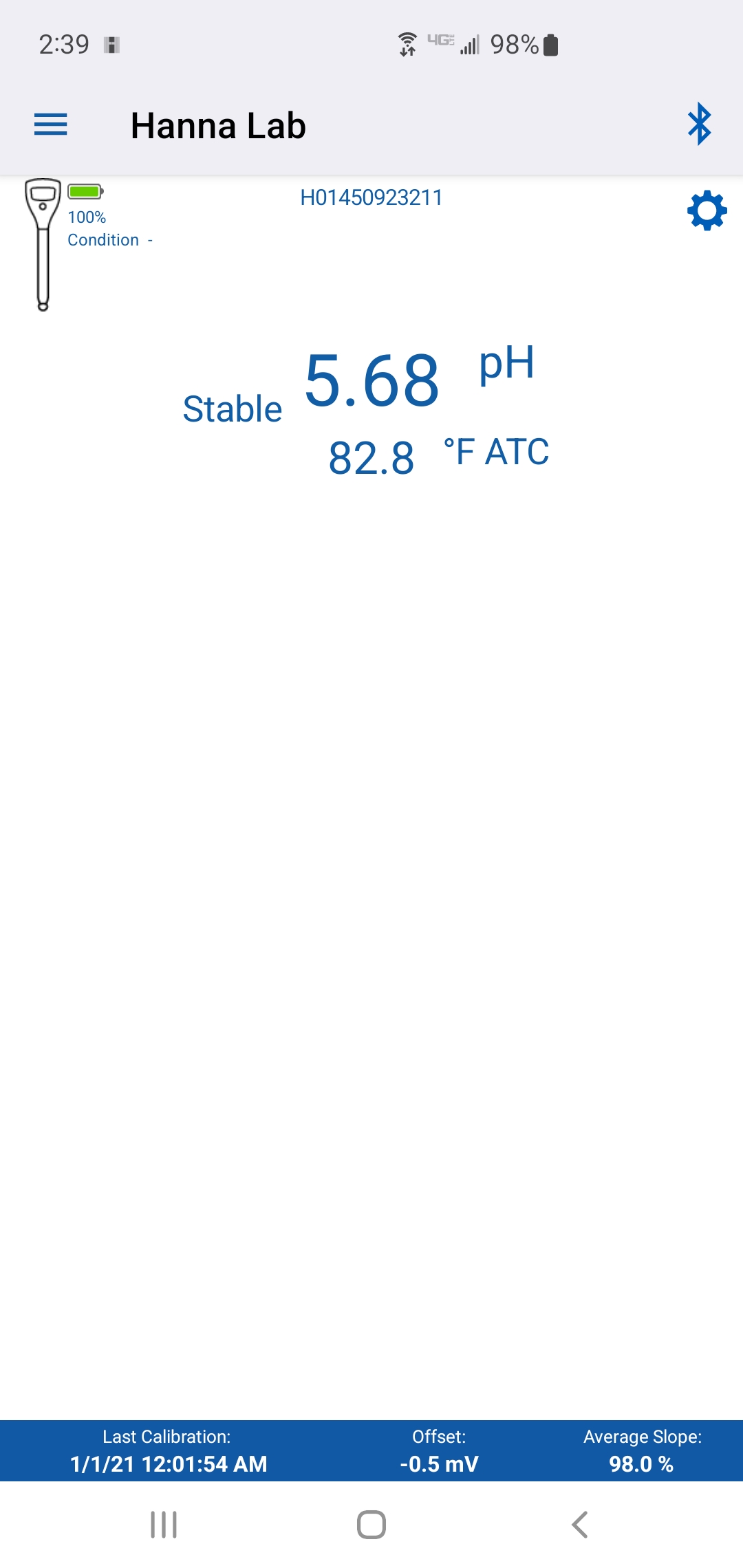Screen dimensions: 743x1568
Task: Go to the home screen
Action: click(371, 1525)
